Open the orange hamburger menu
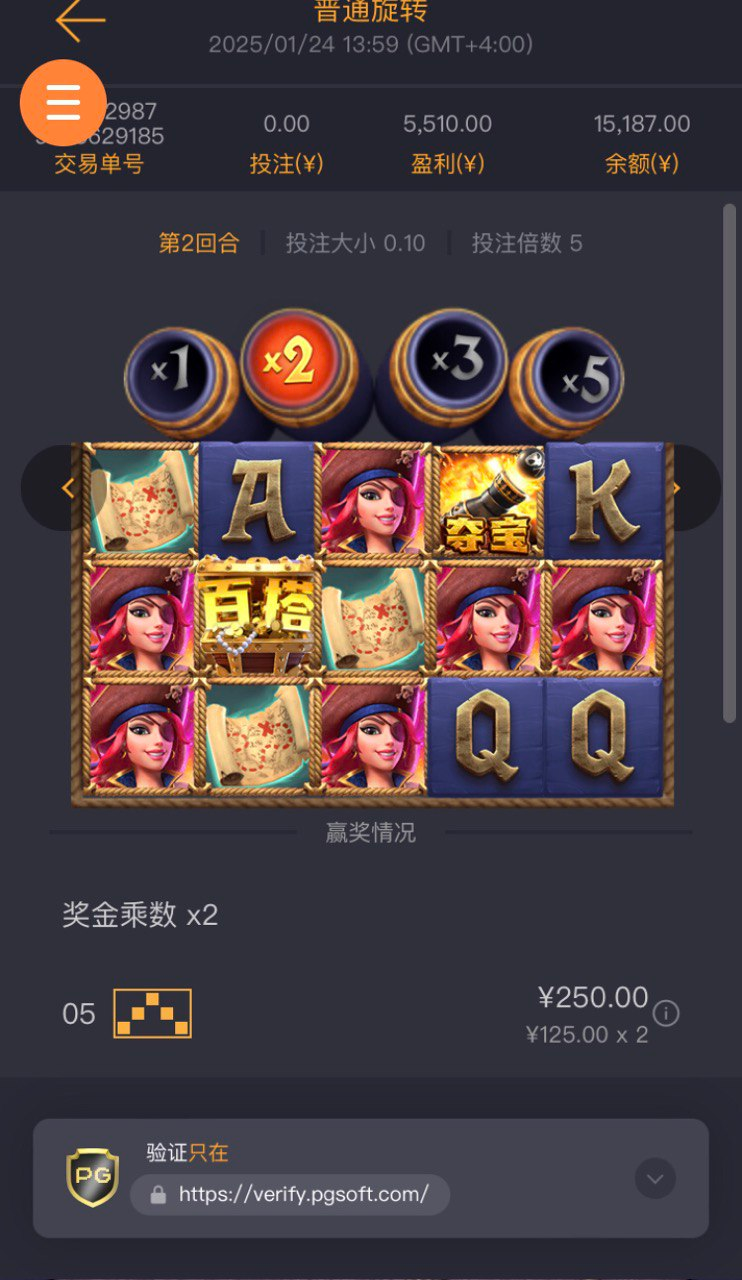This screenshot has width=742, height=1280. coord(63,103)
